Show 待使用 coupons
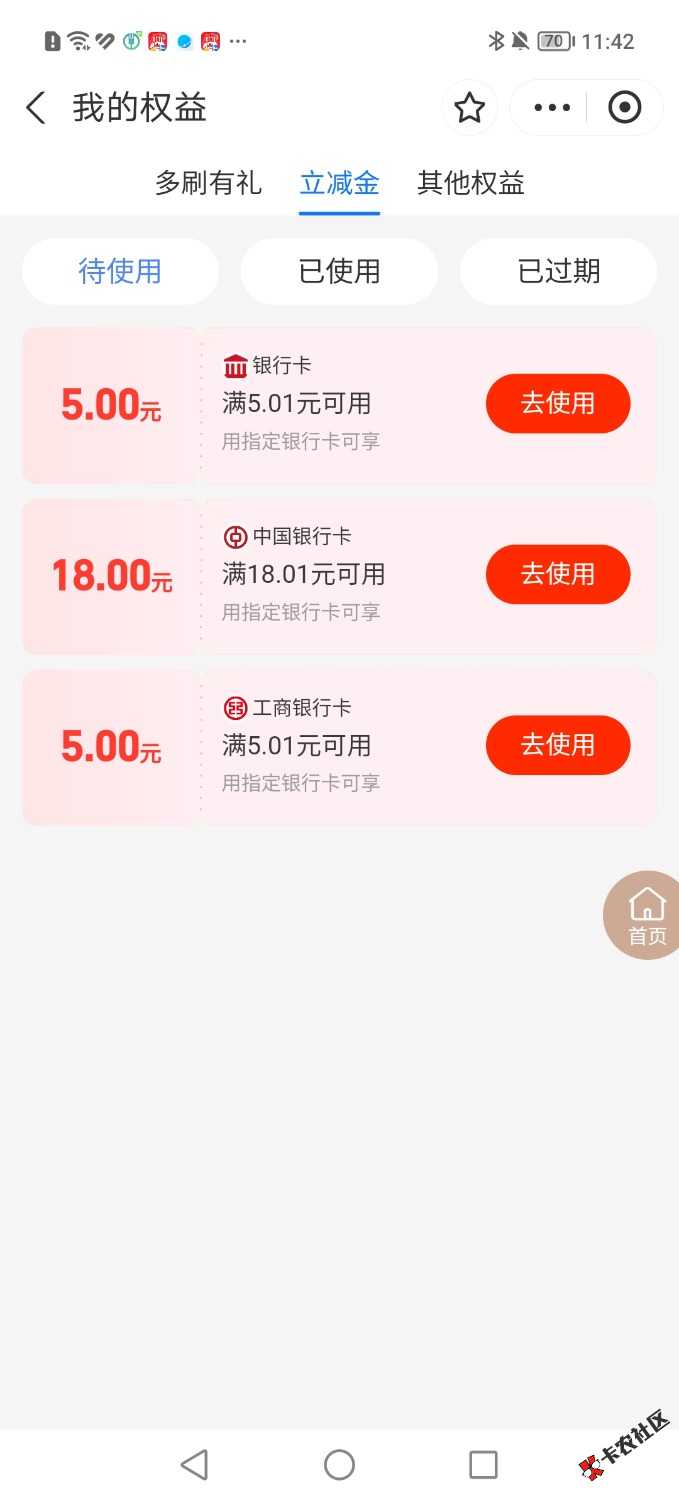 pyautogui.click(x=120, y=271)
